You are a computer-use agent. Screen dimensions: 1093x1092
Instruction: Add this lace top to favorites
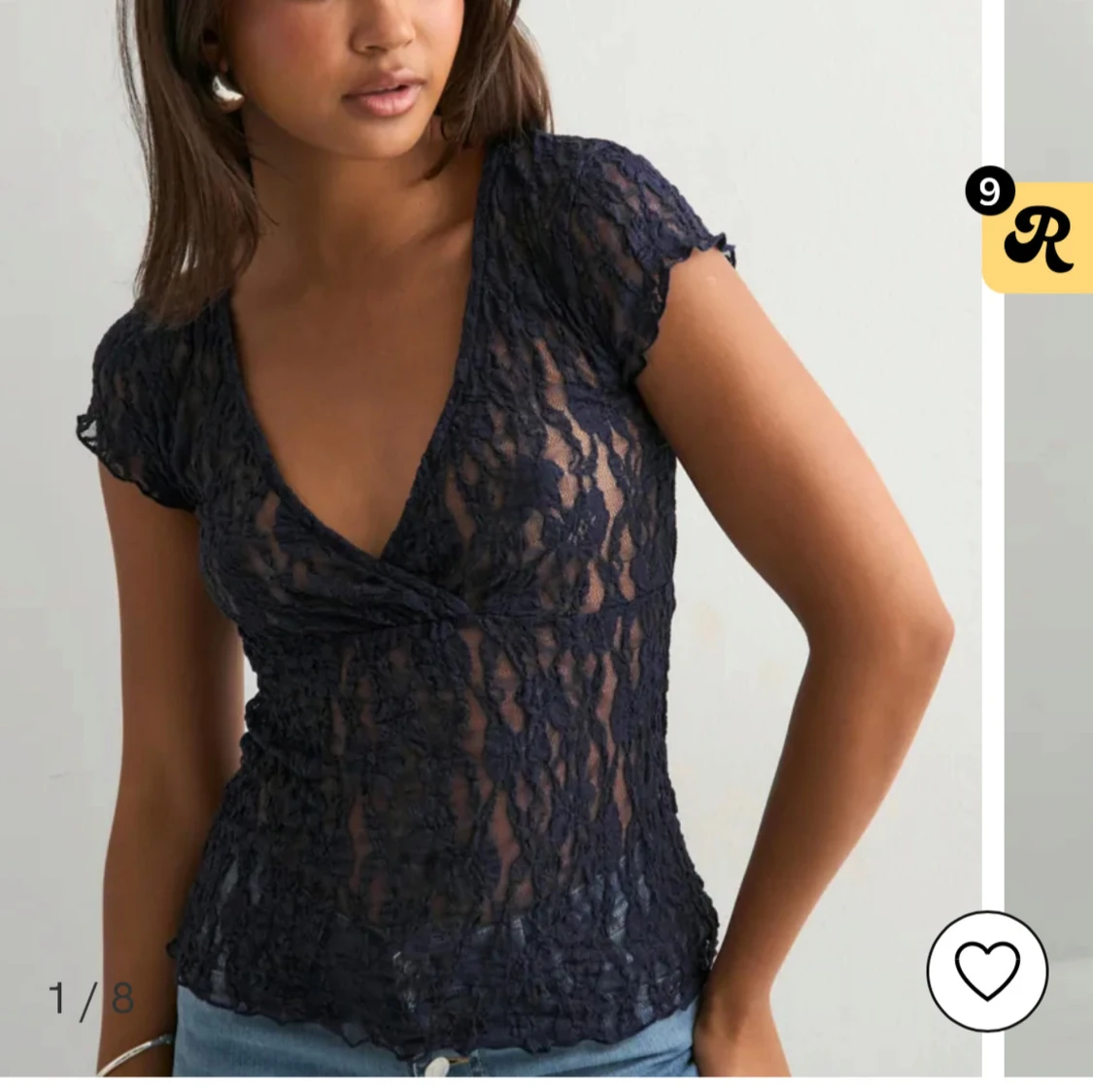pos(986,971)
